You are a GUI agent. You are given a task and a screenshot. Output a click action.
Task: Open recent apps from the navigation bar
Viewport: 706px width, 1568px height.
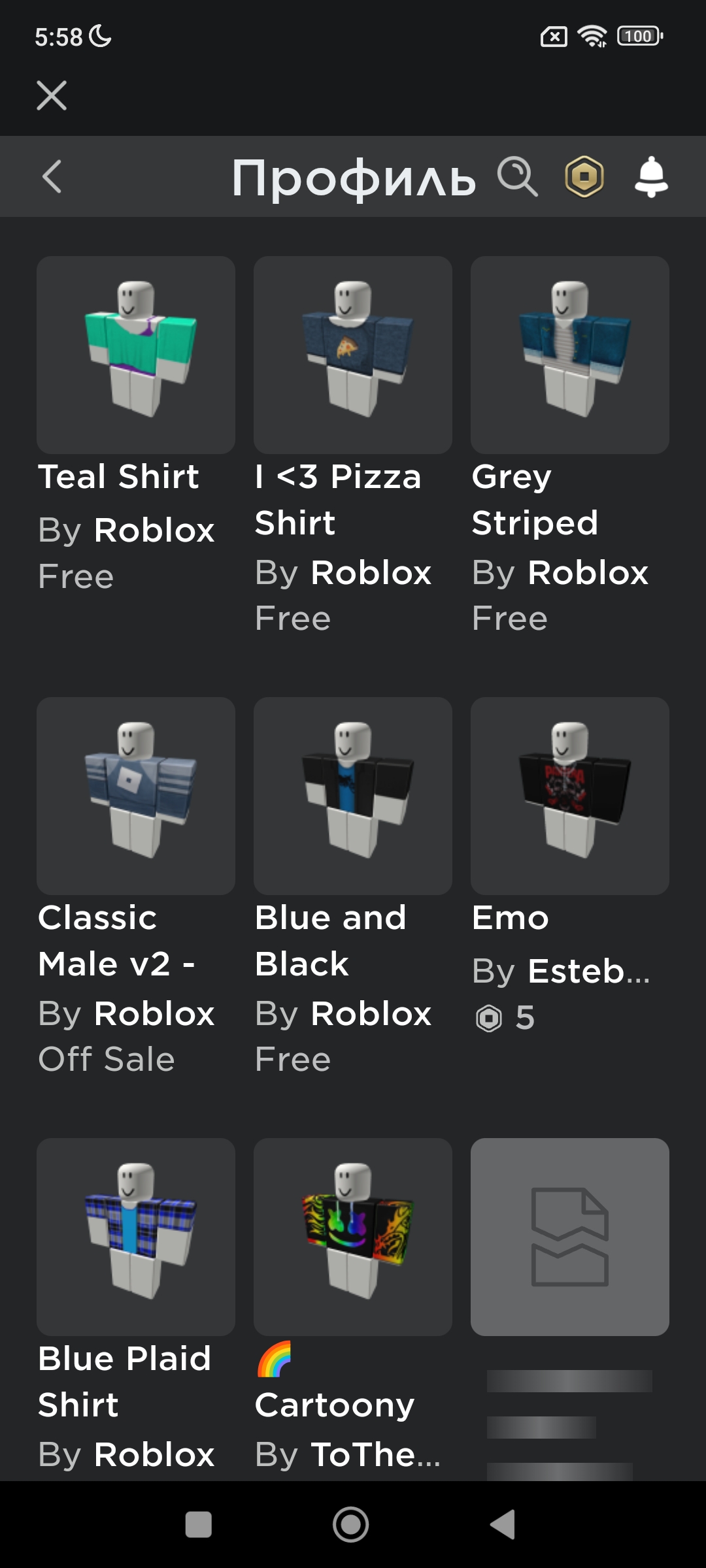pyautogui.click(x=199, y=1524)
